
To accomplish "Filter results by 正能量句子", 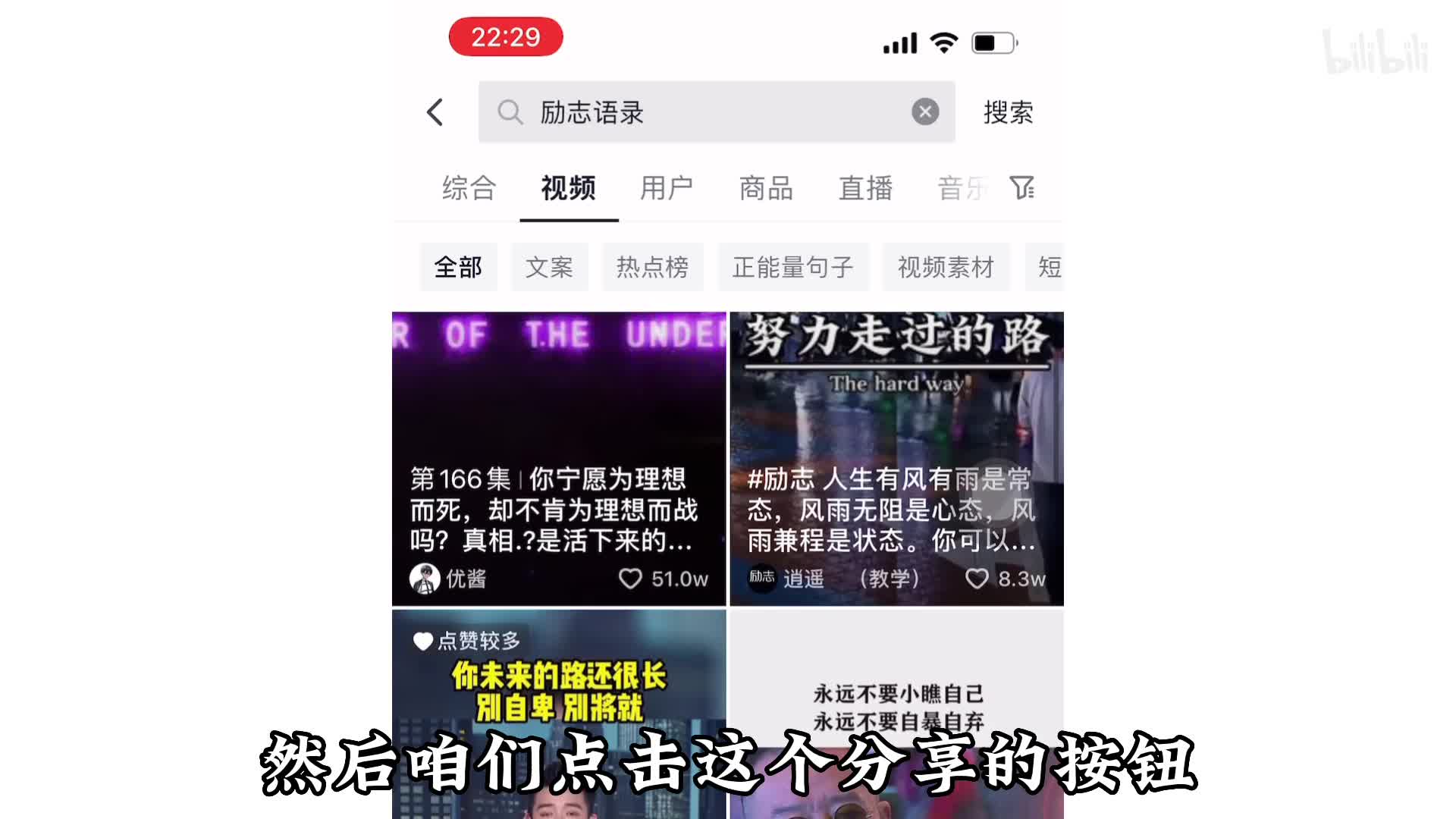I will (792, 267).
